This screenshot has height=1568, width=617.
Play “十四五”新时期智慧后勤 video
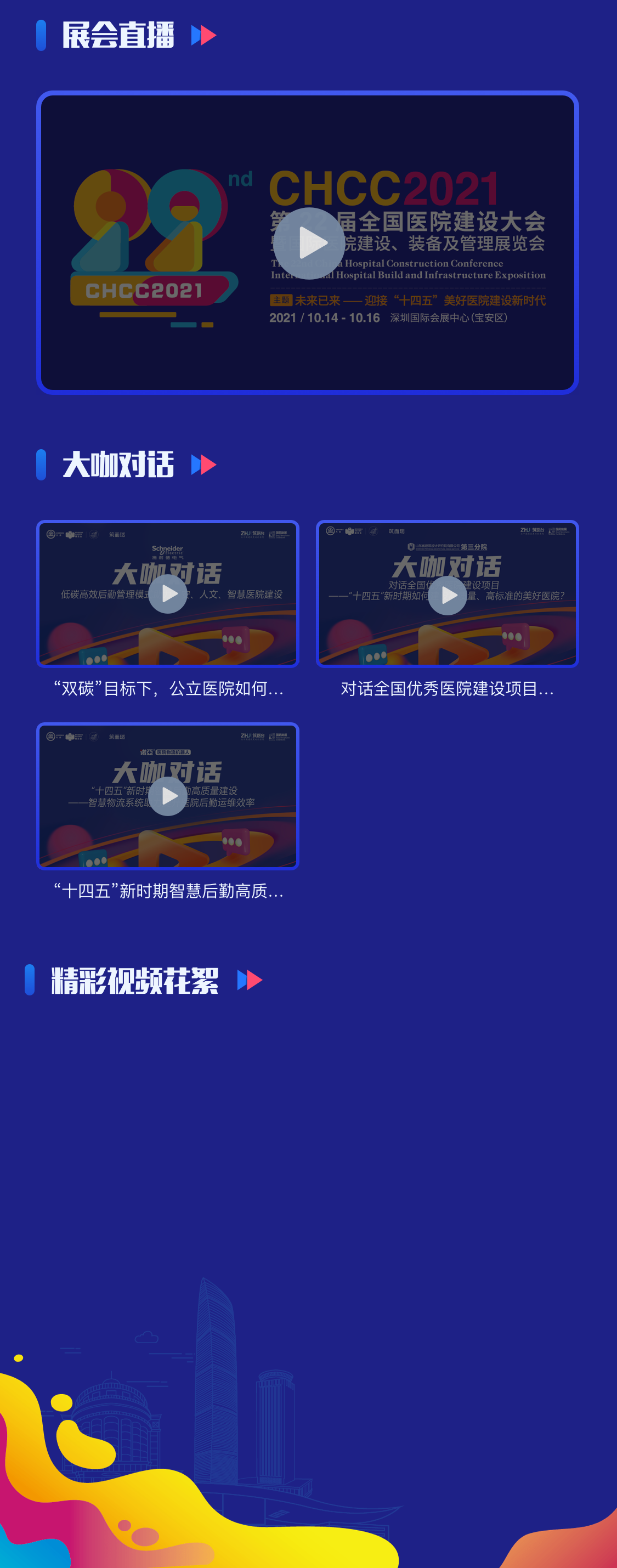click(x=168, y=796)
